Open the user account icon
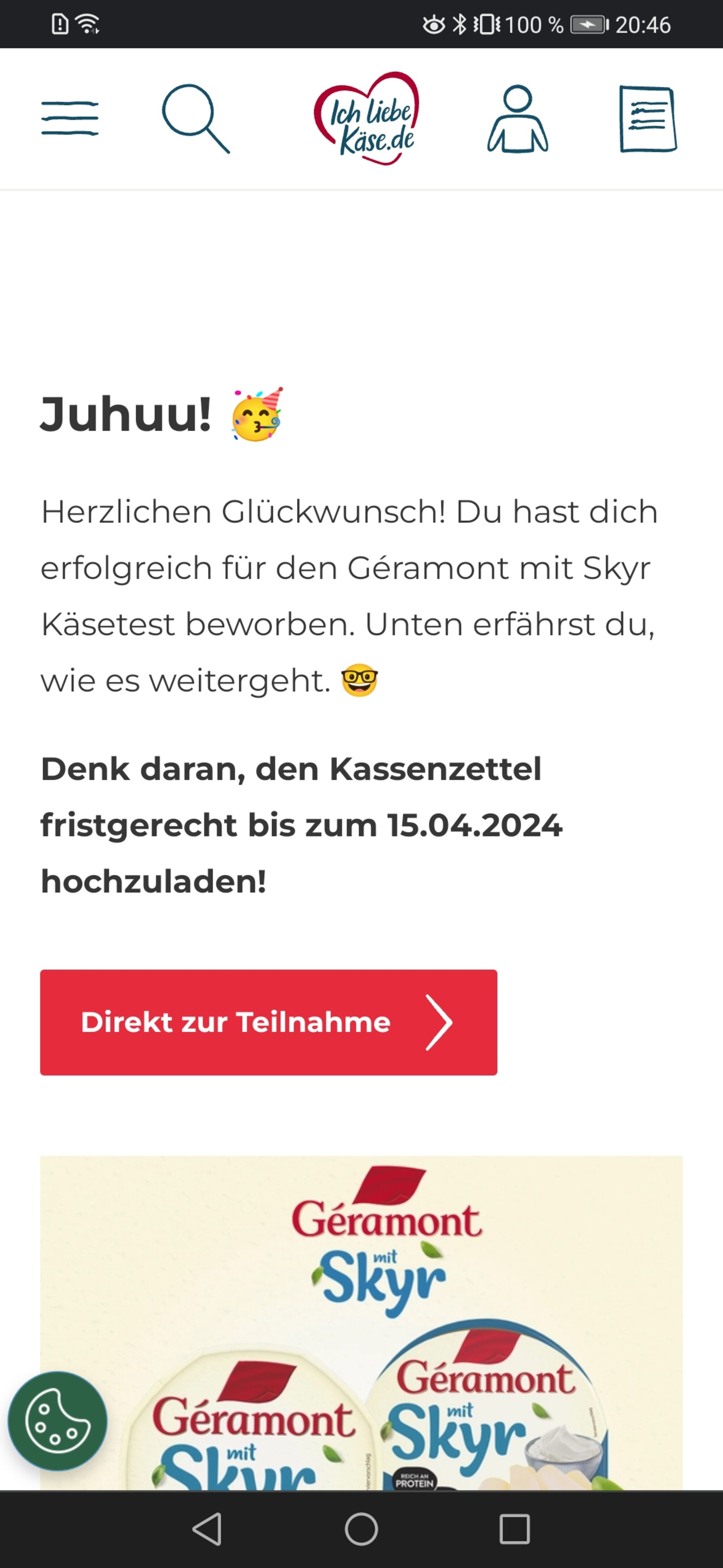The height and width of the screenshot is (1568, 723). pos(518,119)
